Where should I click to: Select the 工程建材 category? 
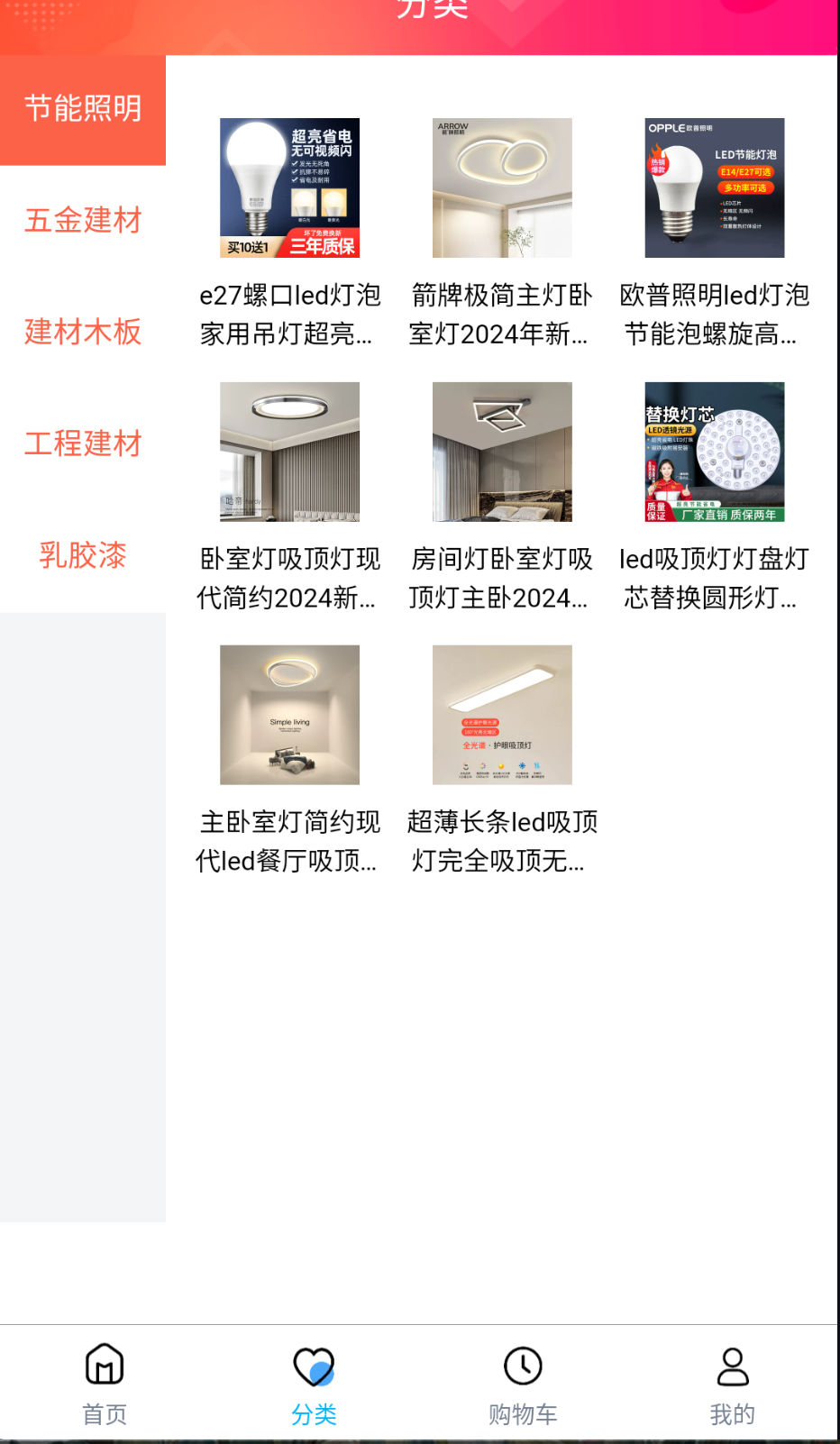click(x=82, y=443)
